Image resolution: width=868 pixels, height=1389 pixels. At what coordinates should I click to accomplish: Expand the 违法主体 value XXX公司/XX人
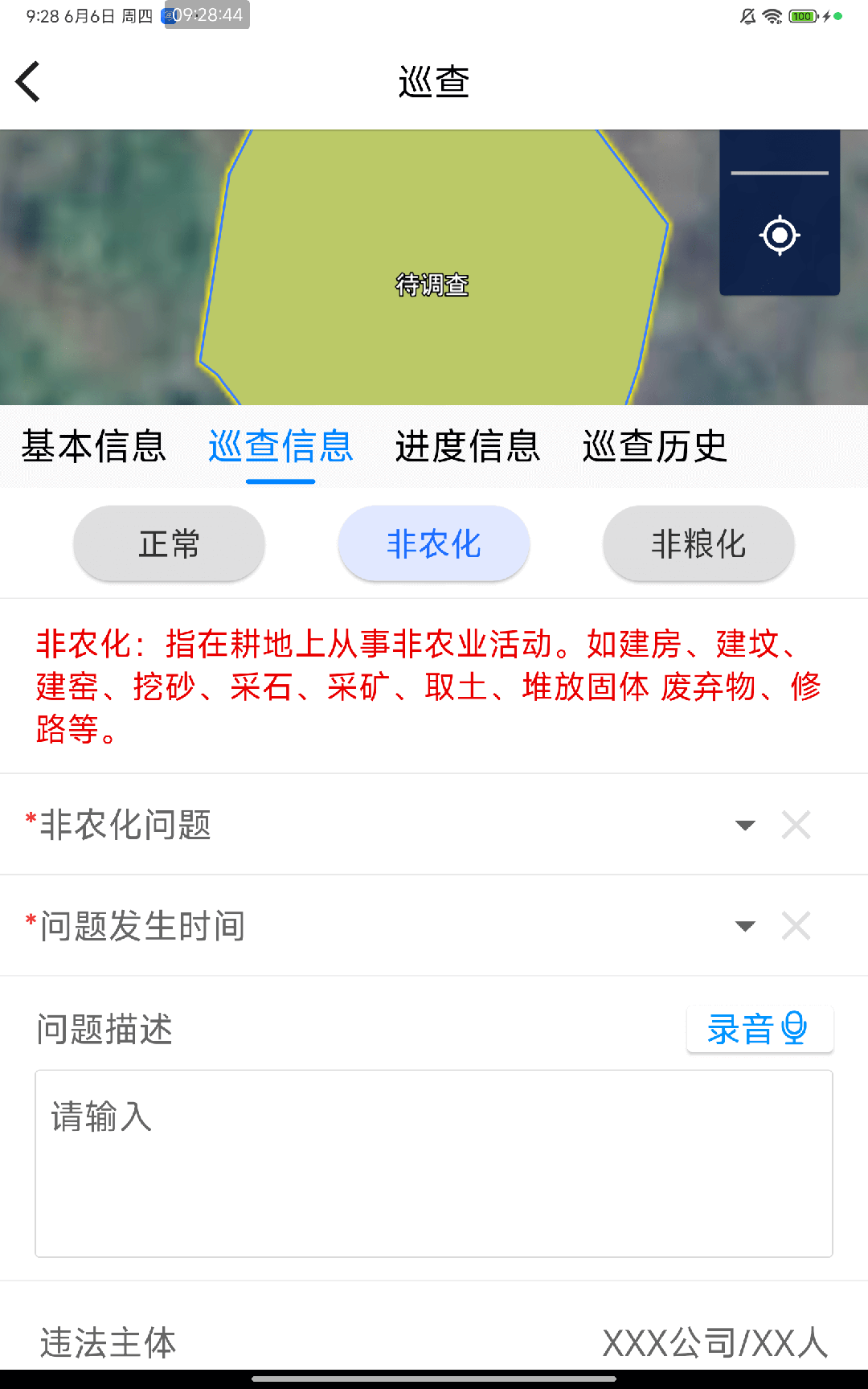pyautogui.click(x=714, y=1342)
